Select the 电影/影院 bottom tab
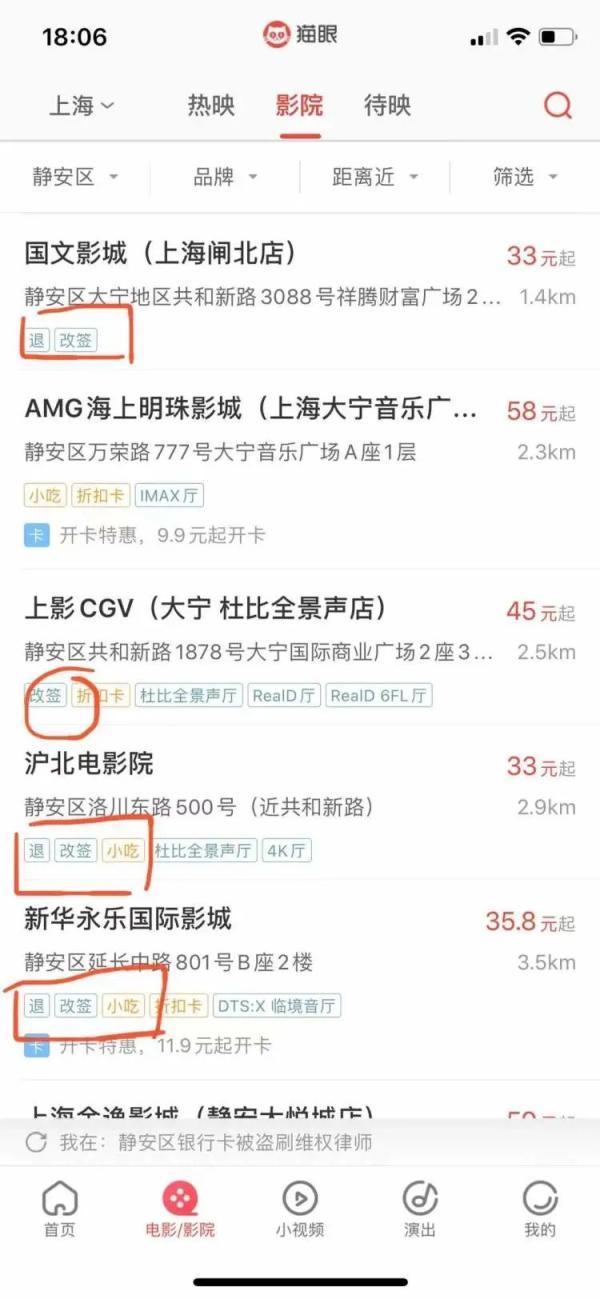Image resolution: width=600 pixels, height=1299 pixels. 180,1208
